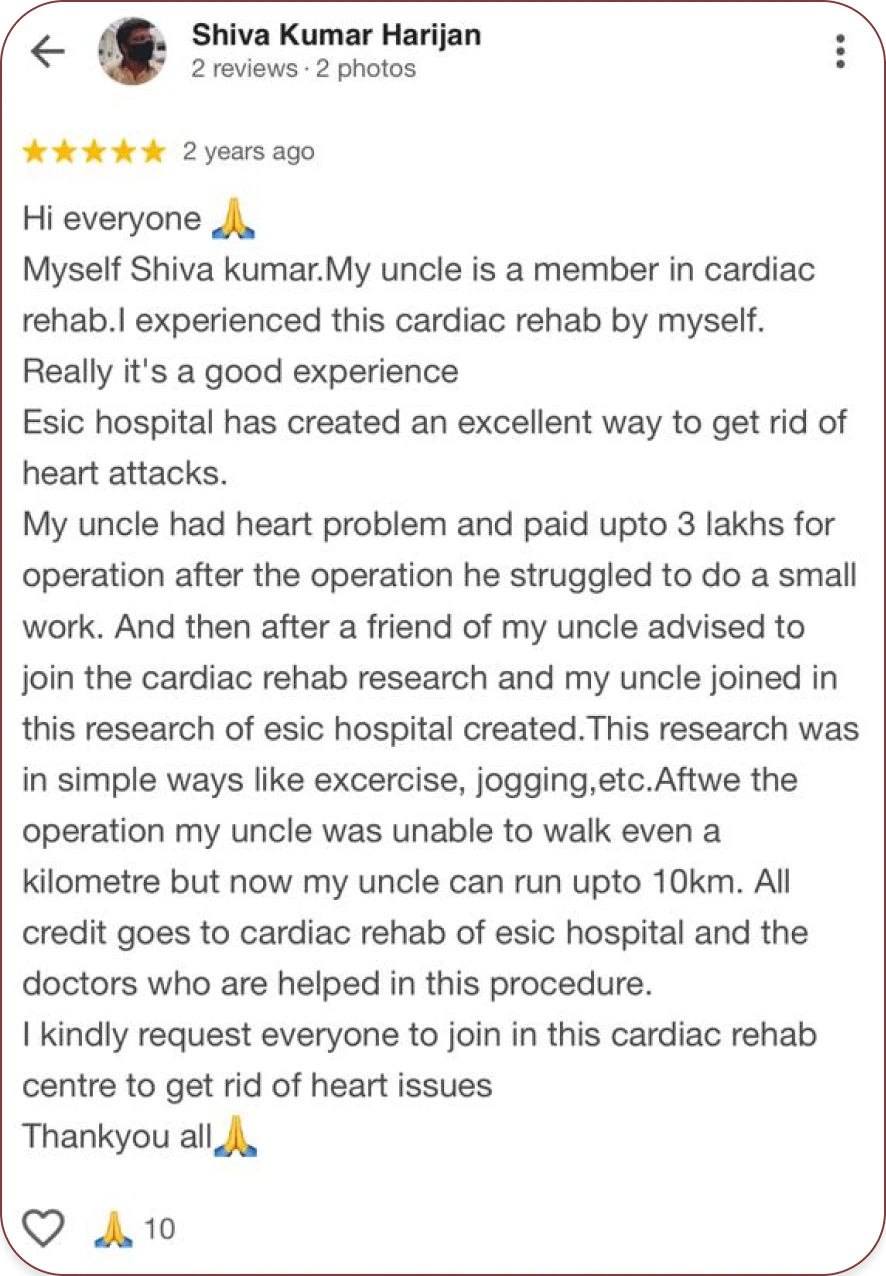Open the three-dot overflow menu

(840, 51)
